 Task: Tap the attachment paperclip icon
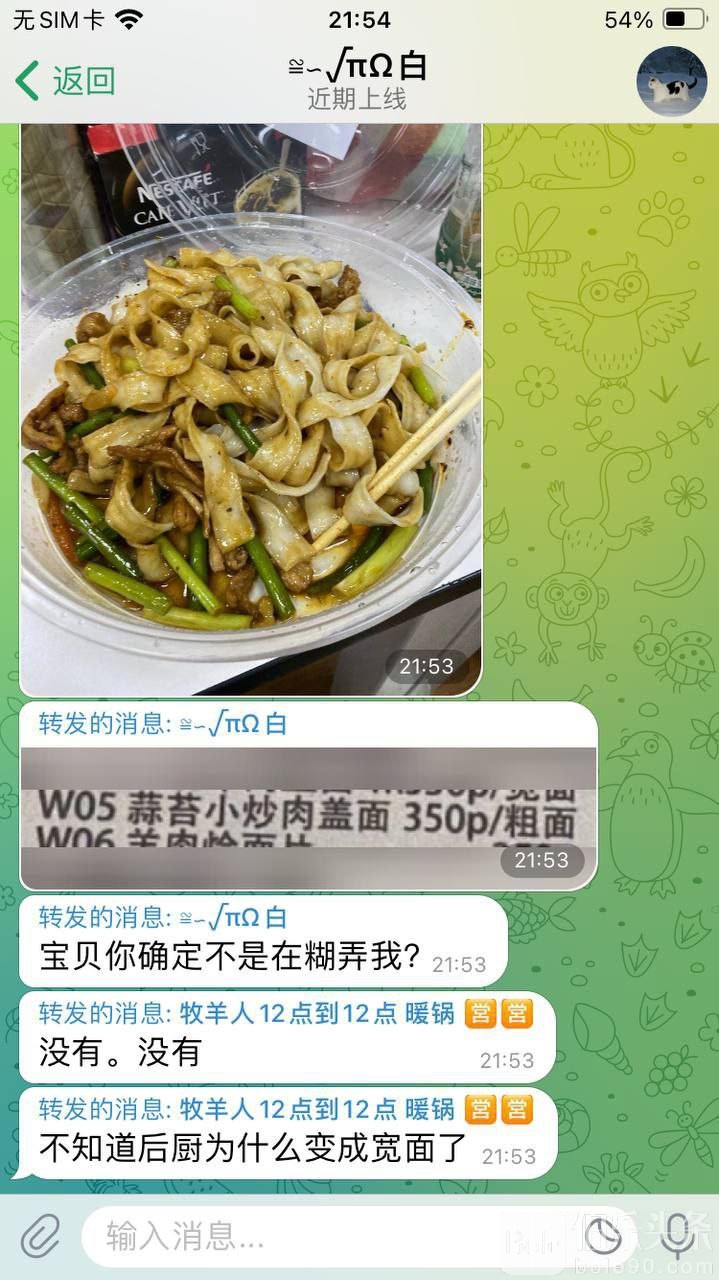41,1237
